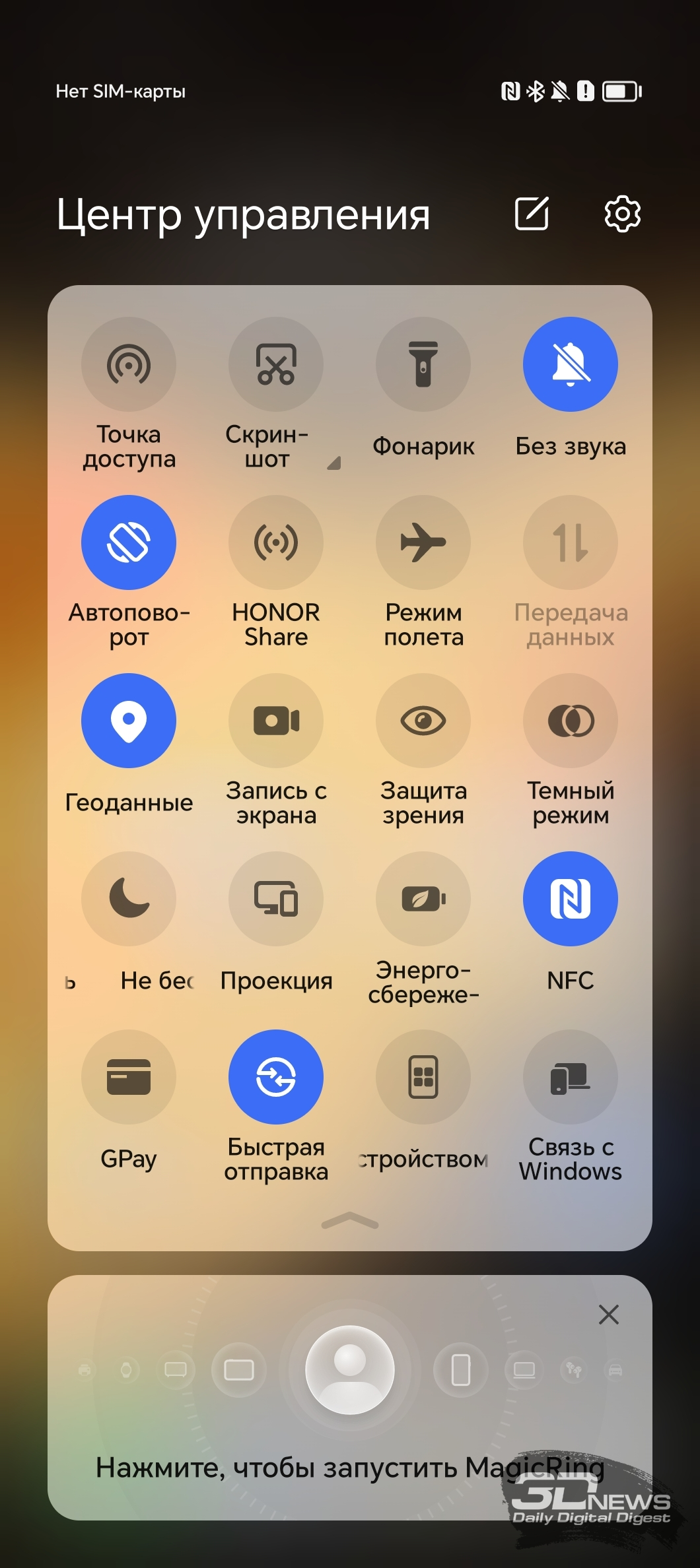Enable Энергосбережение power saving
The width and height of the screenshot is (700, 1568).
(x=423, y=899)
